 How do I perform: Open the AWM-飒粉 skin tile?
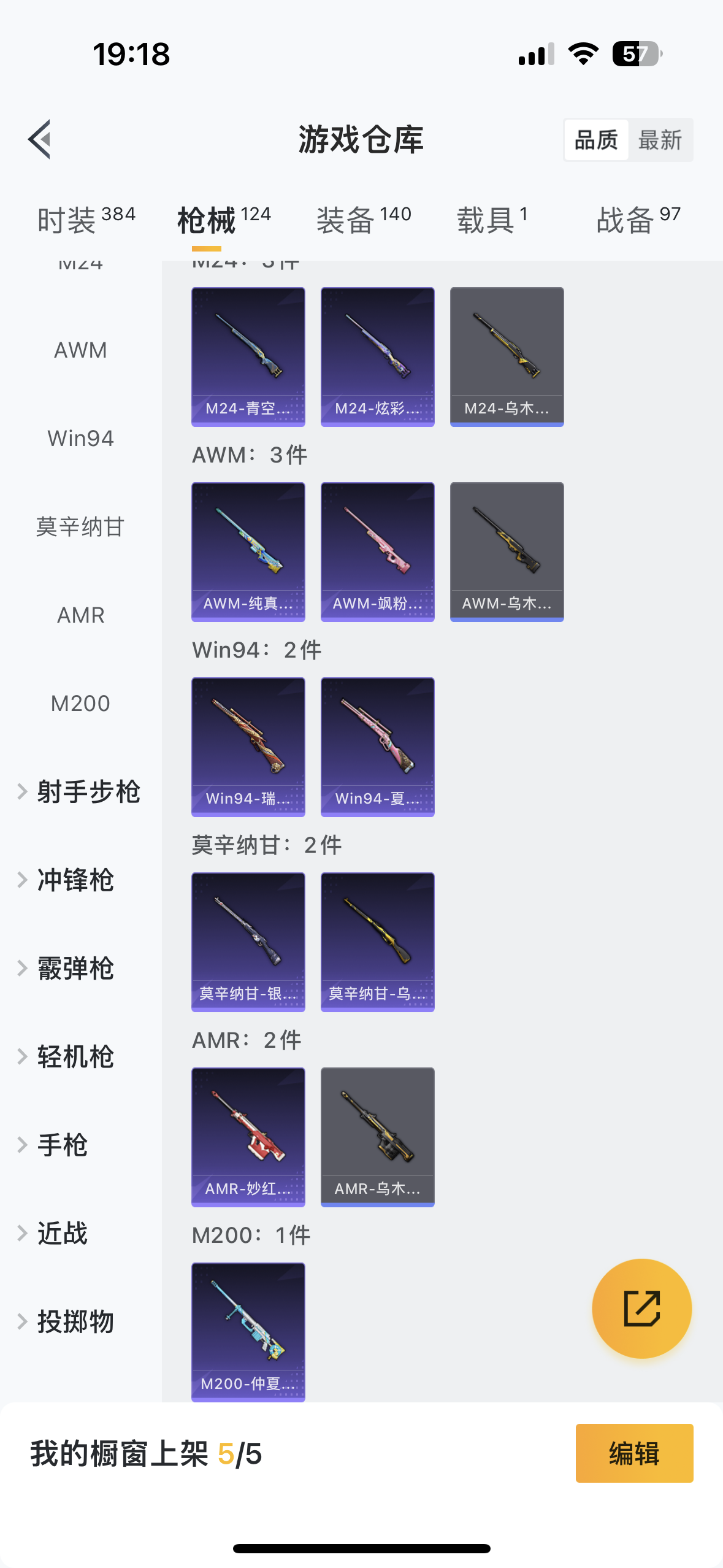click(378, 551)
